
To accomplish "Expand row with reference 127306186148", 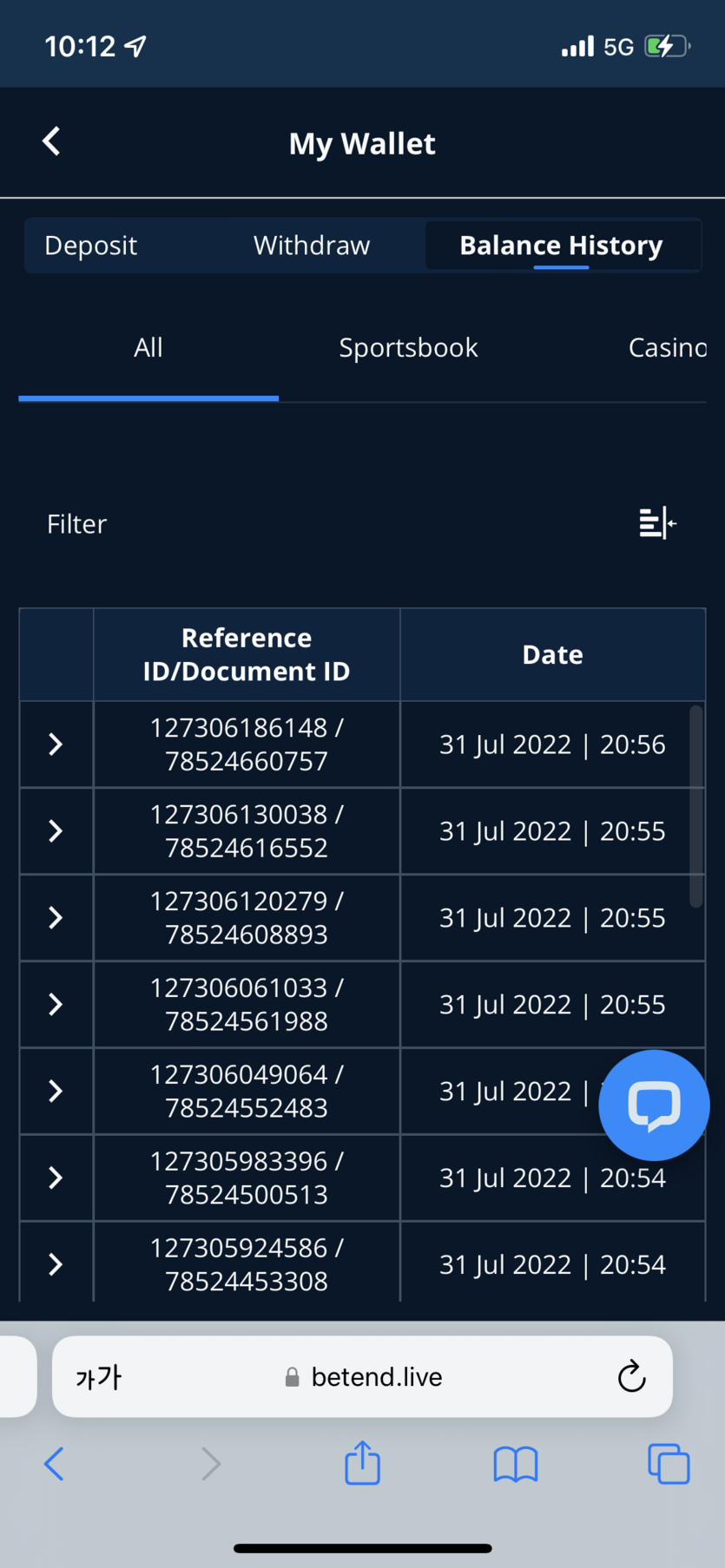I will click(x=56, y=745).
